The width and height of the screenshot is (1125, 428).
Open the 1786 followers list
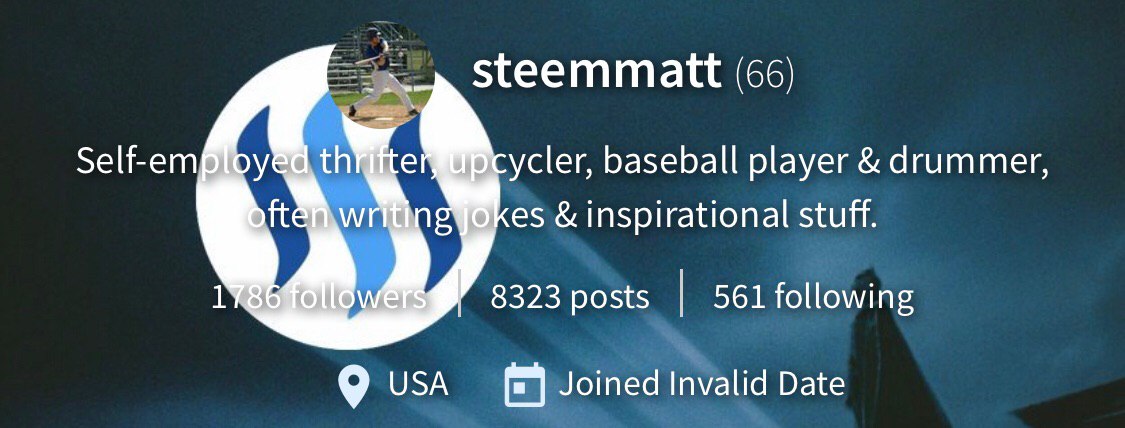[319, 297]
